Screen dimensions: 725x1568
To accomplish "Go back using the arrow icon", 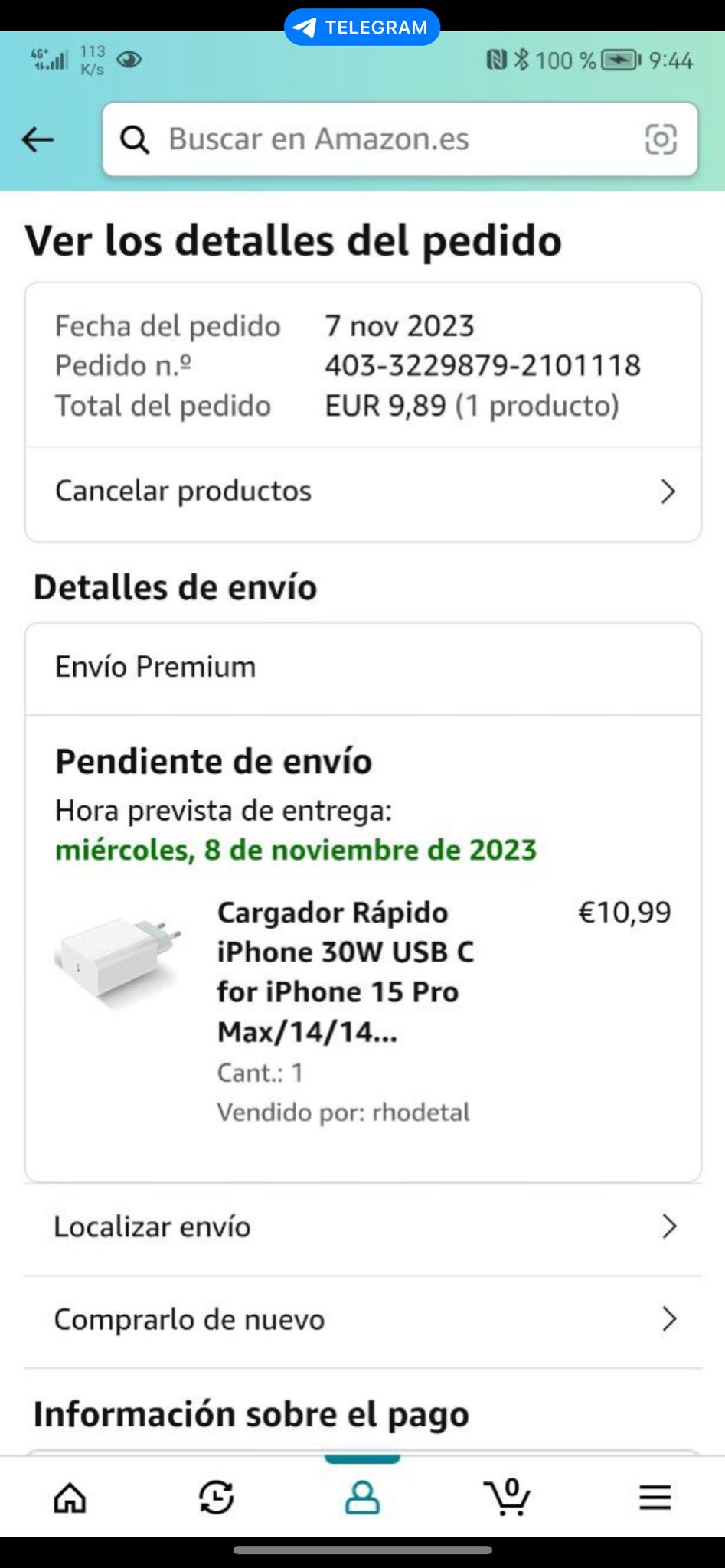I will click(38, 140).
